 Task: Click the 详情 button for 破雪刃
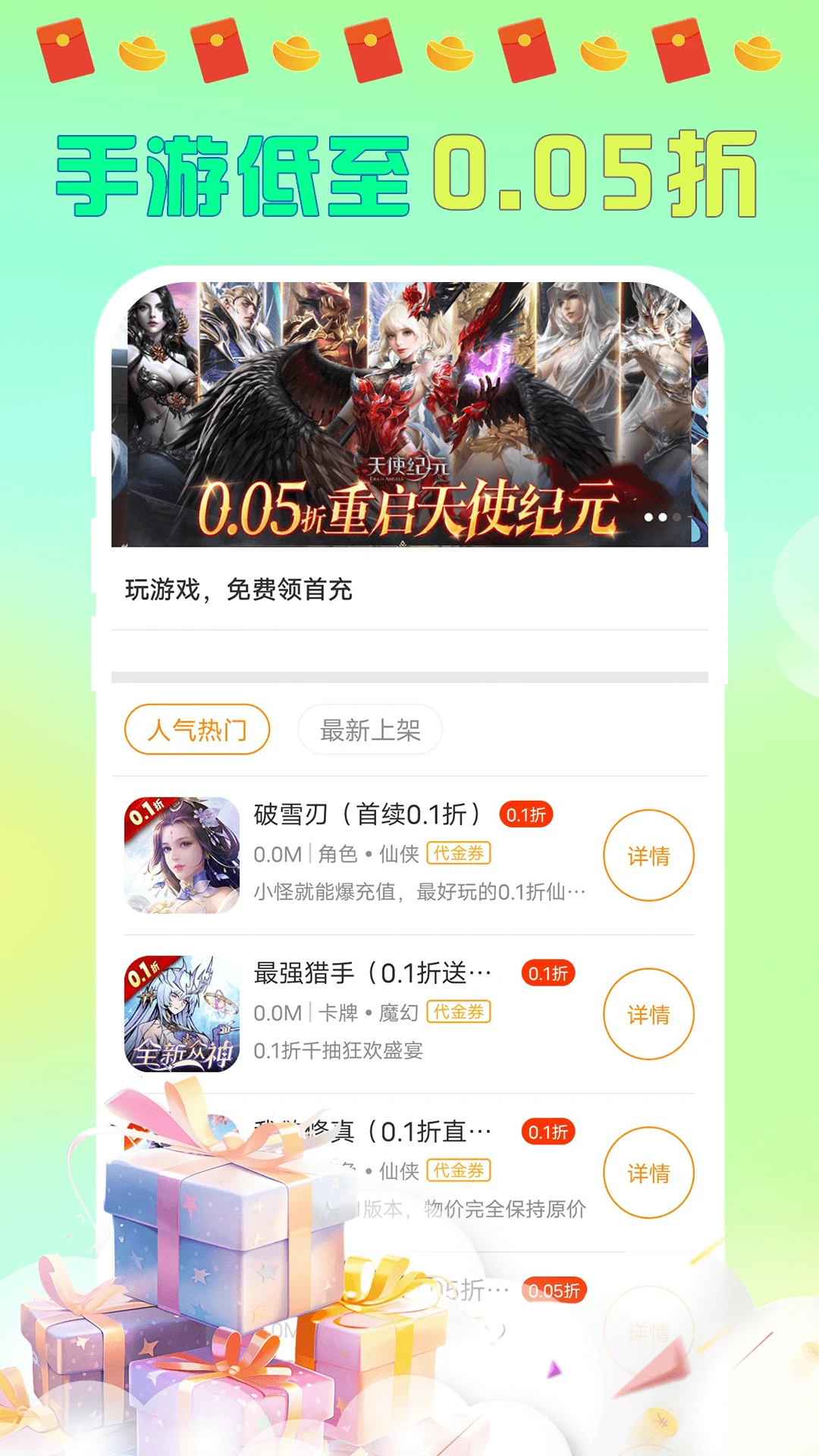(x=649, y=854)
